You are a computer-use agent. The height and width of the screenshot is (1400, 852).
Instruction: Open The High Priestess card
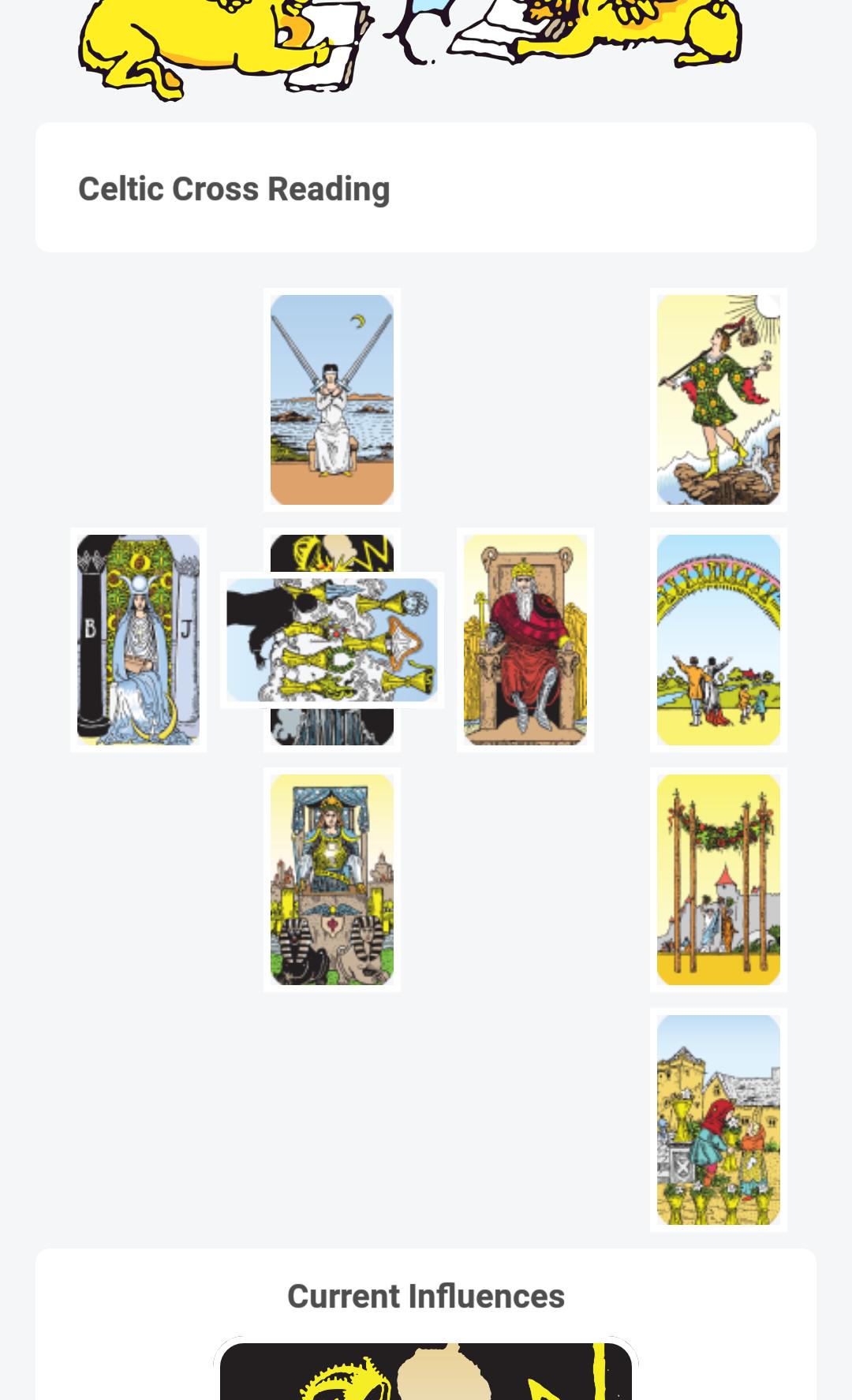pos(138,640)
